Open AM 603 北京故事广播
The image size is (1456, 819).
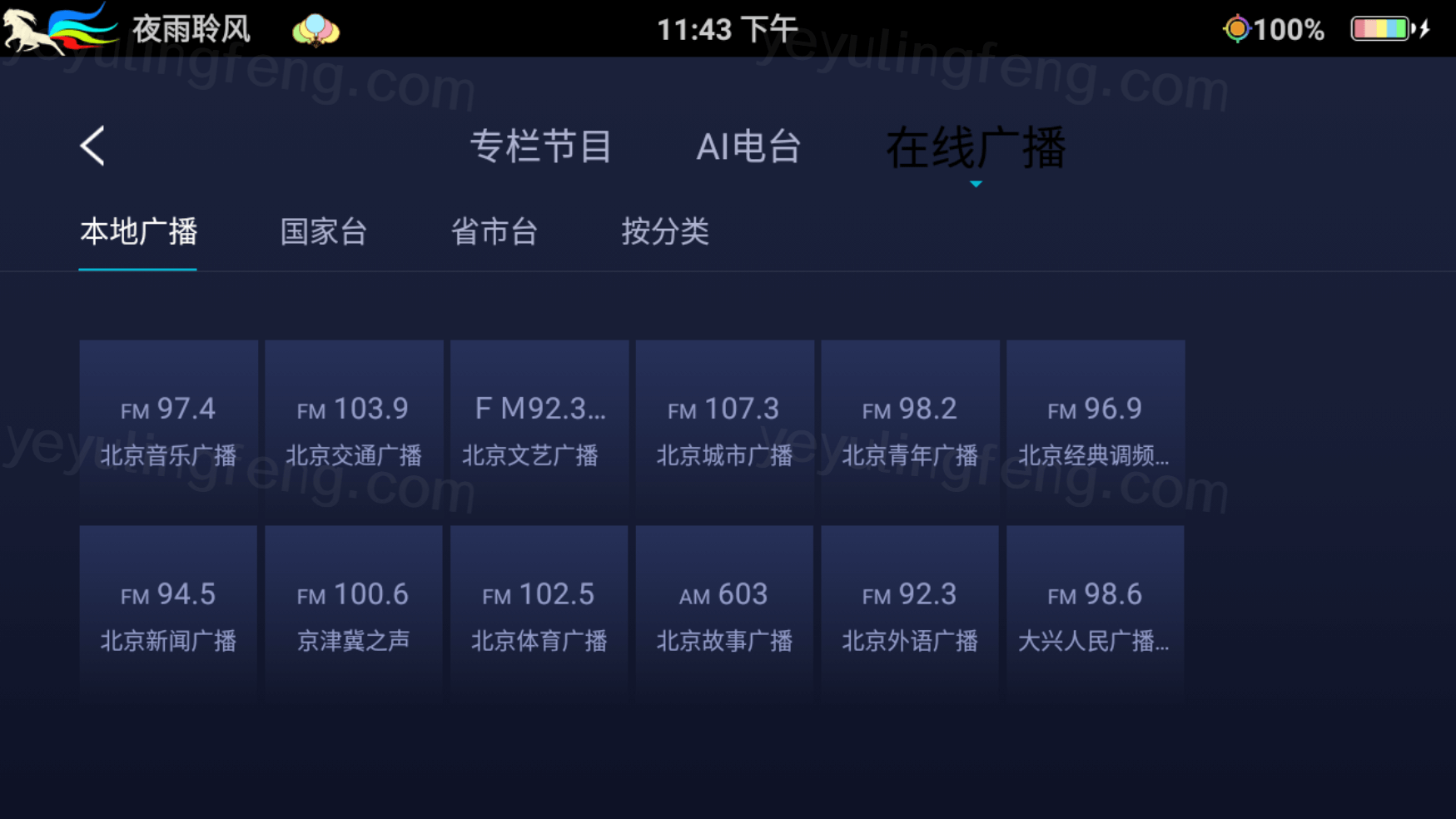724,615
